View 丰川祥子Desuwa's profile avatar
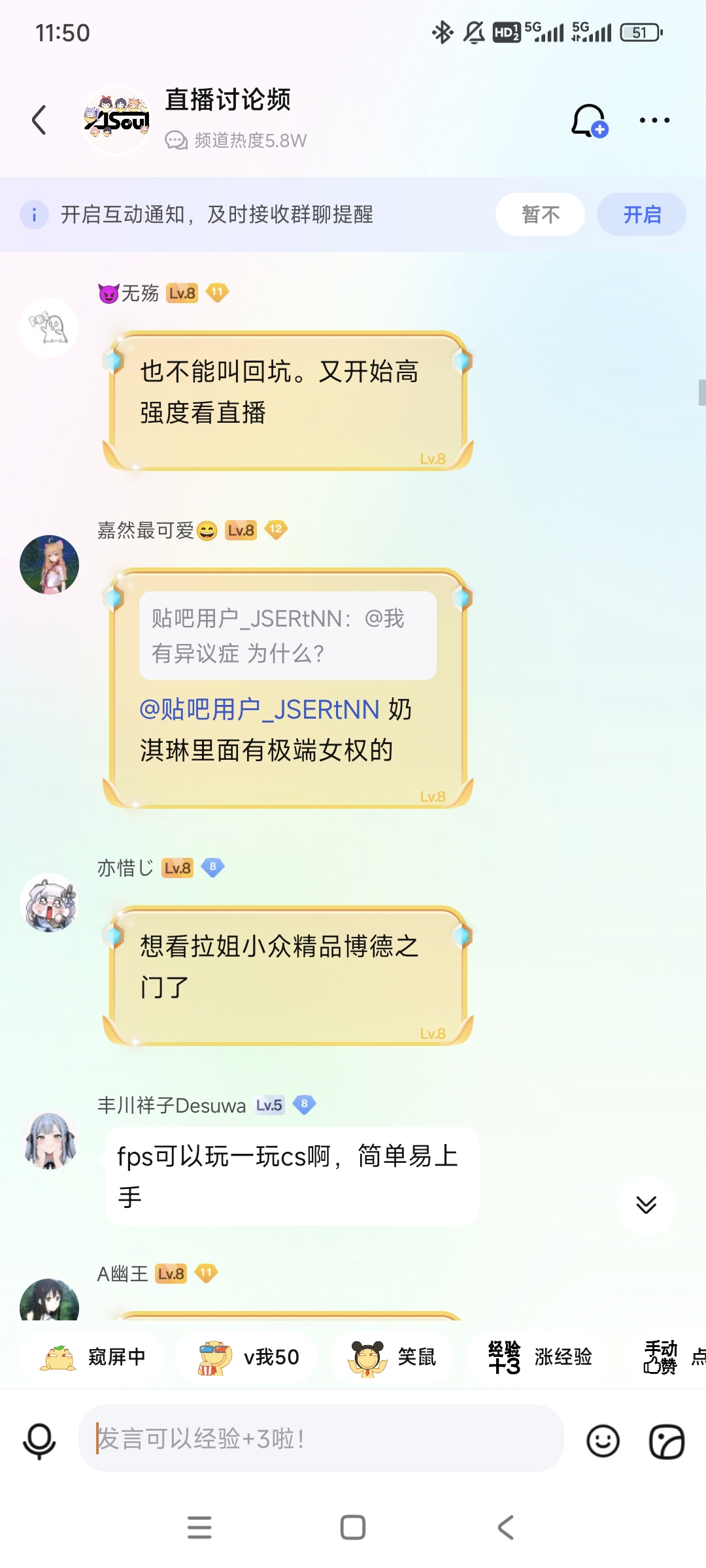706x1568 pixels. coord(50,1139)
